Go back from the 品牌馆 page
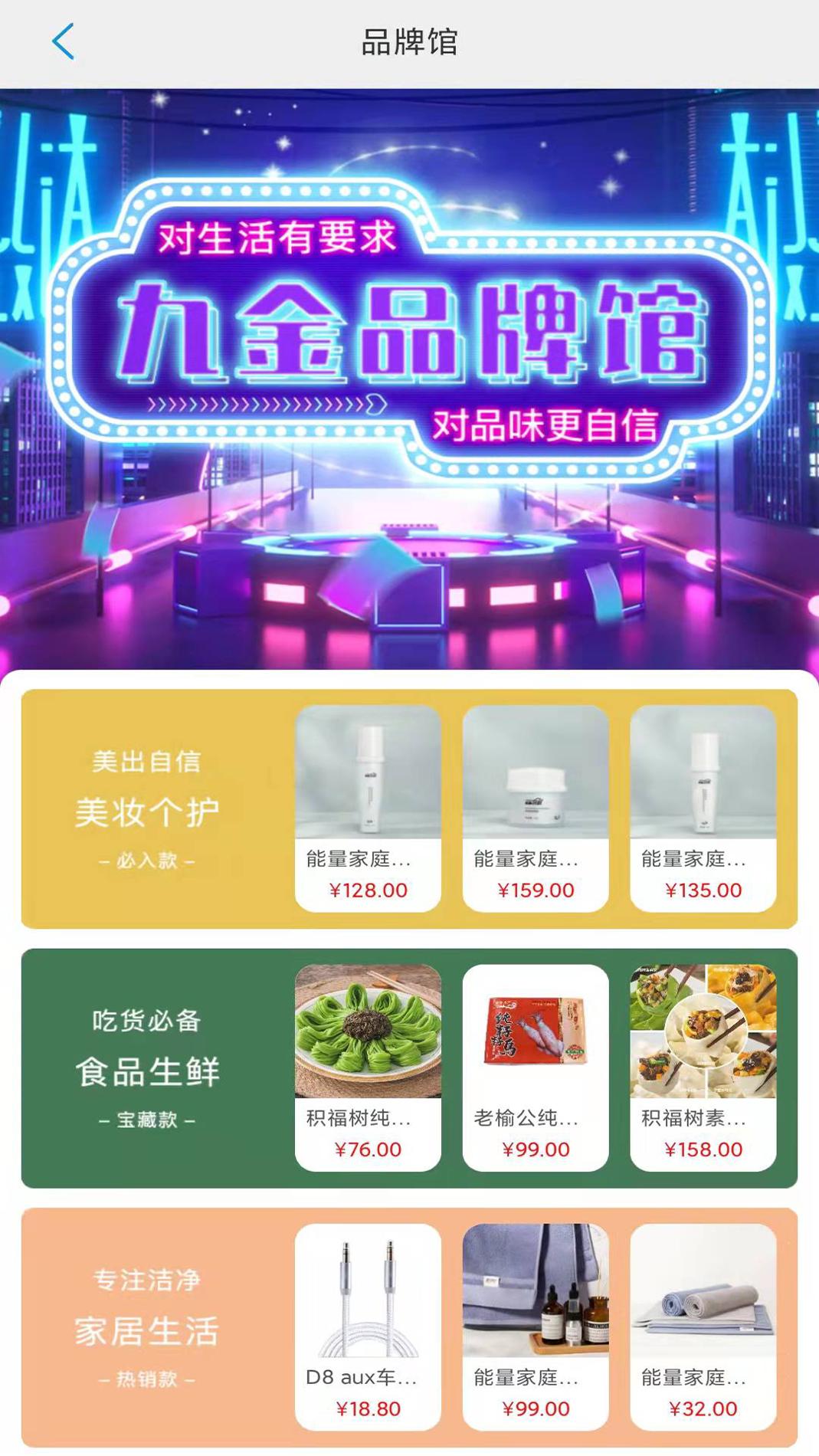Image resolution: width=819 pixels, height=1456 pixels. [64, 41]
